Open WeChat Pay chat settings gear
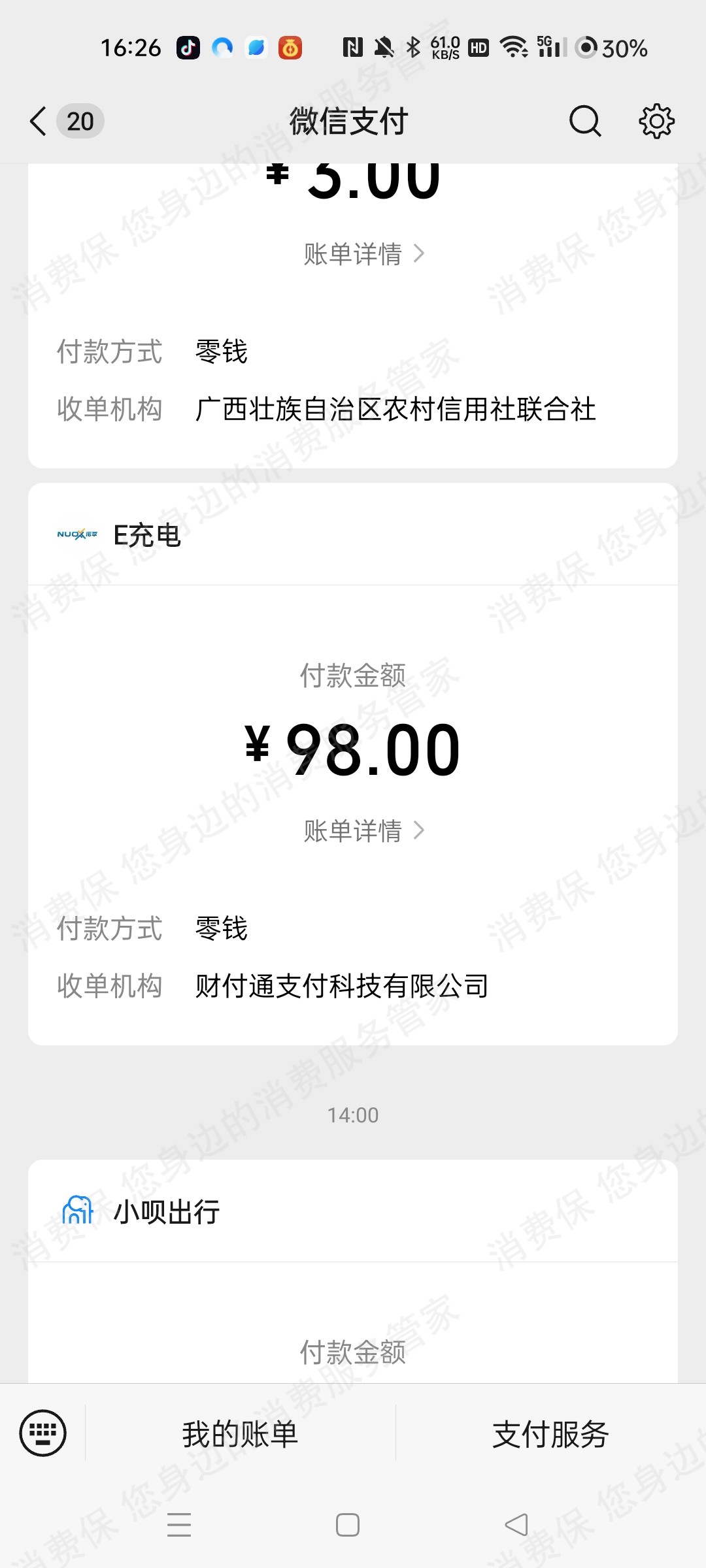This screenshot has height=1568, width=706. coord(656,121)
